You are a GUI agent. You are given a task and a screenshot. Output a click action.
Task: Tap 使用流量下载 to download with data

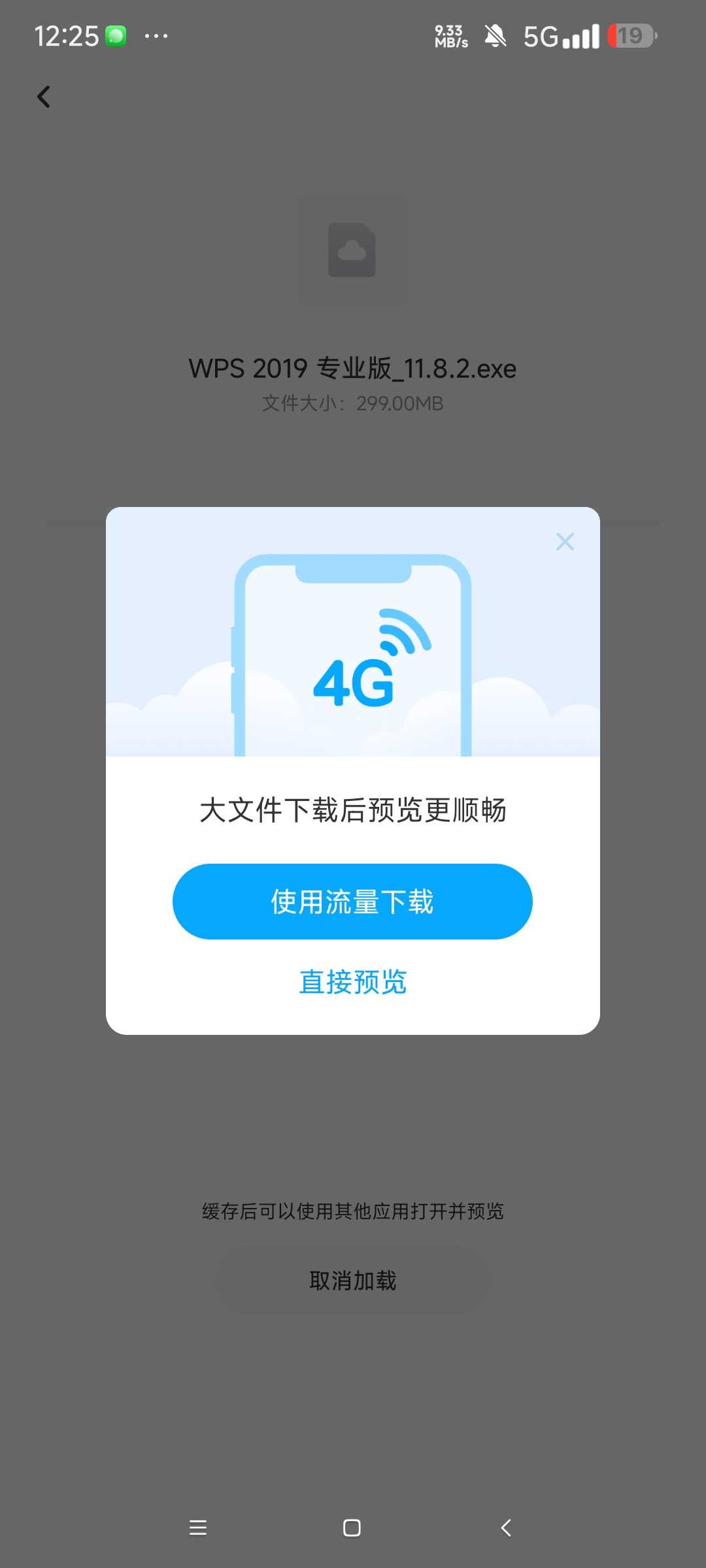point(352,902)
